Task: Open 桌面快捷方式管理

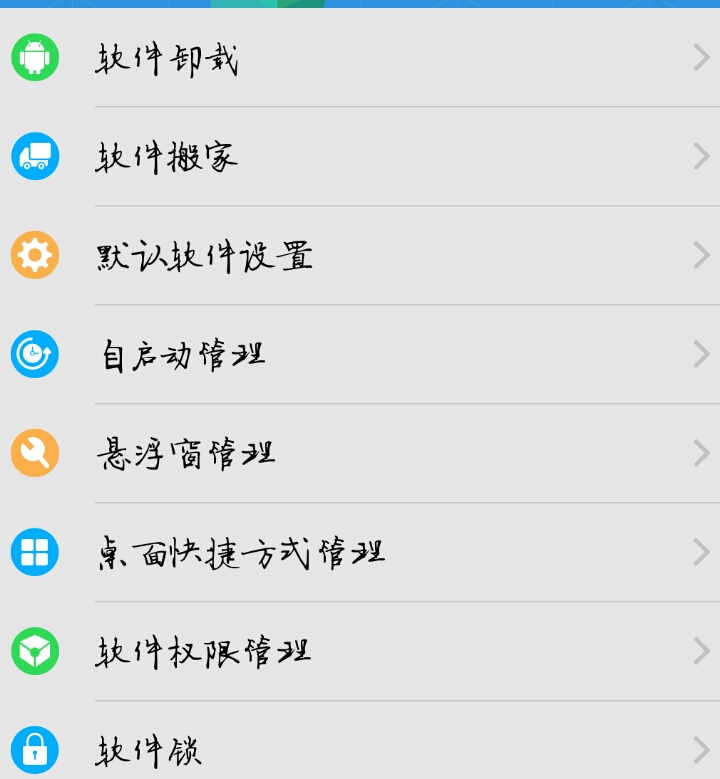Action: pos(241,553)
